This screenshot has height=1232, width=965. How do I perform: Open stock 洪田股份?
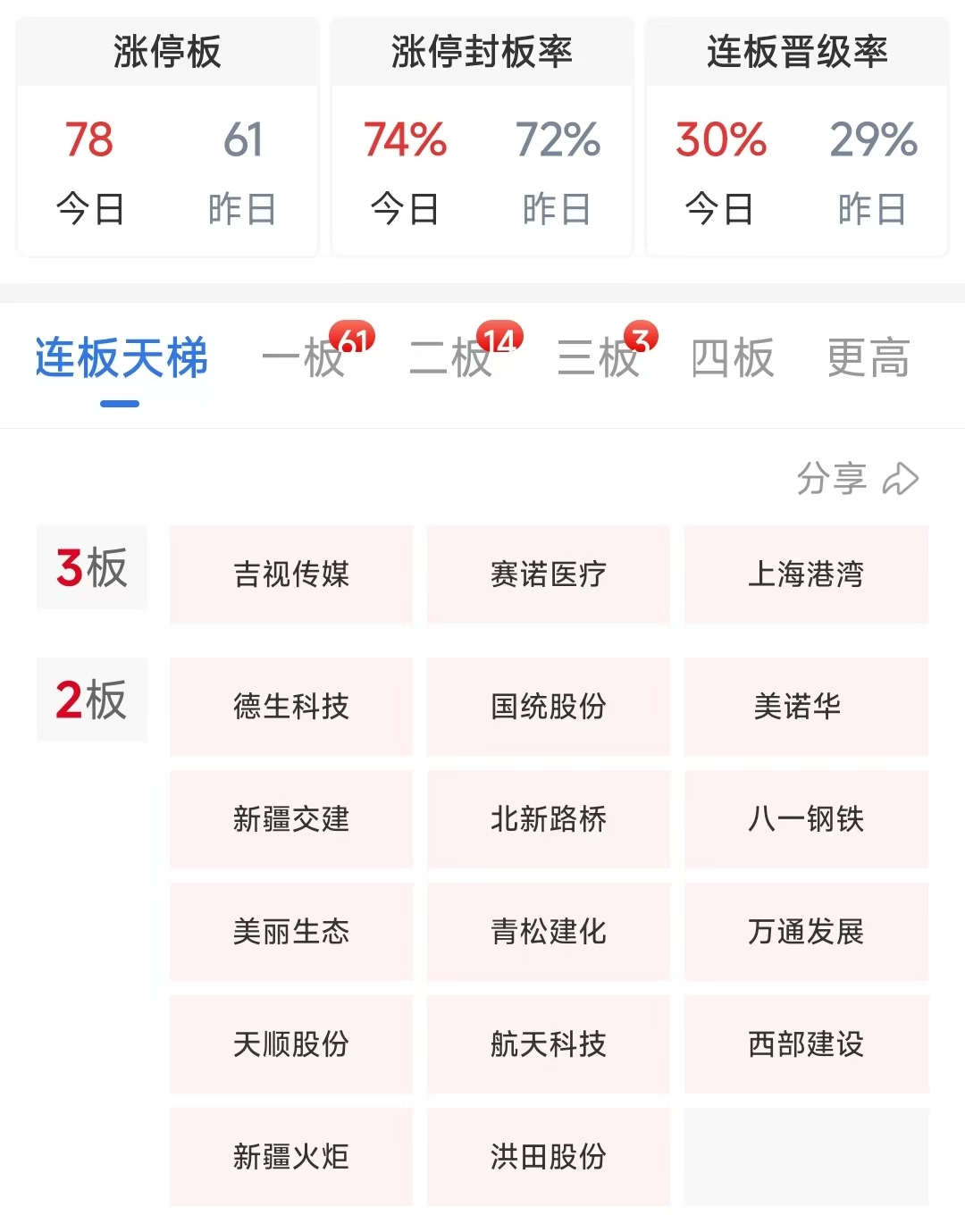(549, 1157)
